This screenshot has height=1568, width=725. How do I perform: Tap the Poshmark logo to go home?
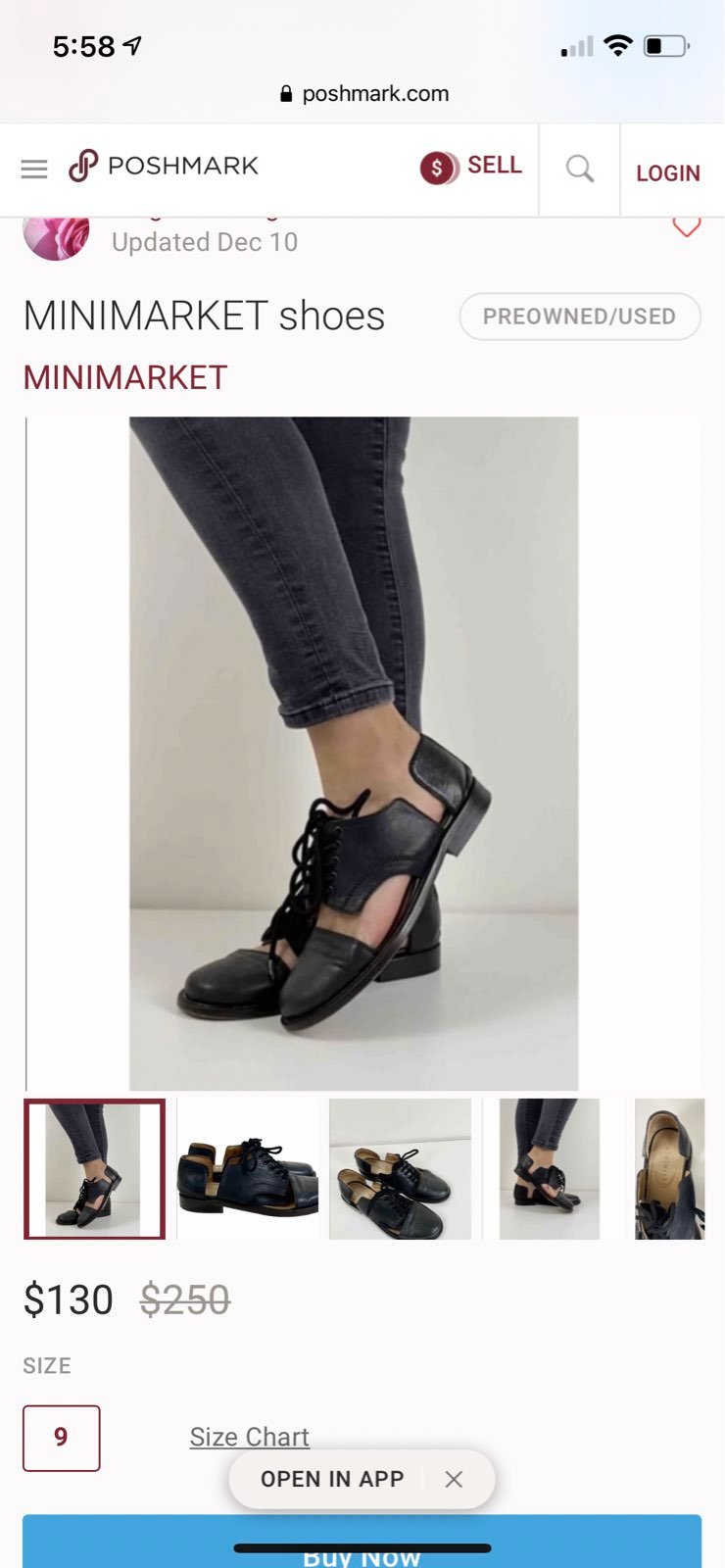point(164,166)
